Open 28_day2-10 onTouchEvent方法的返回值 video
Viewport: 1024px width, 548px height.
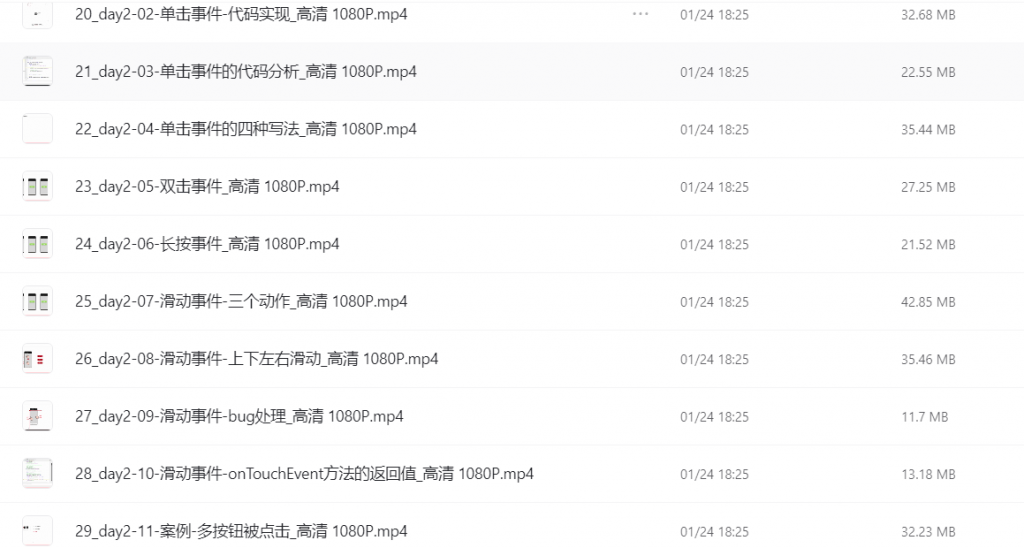pos(303,474)
